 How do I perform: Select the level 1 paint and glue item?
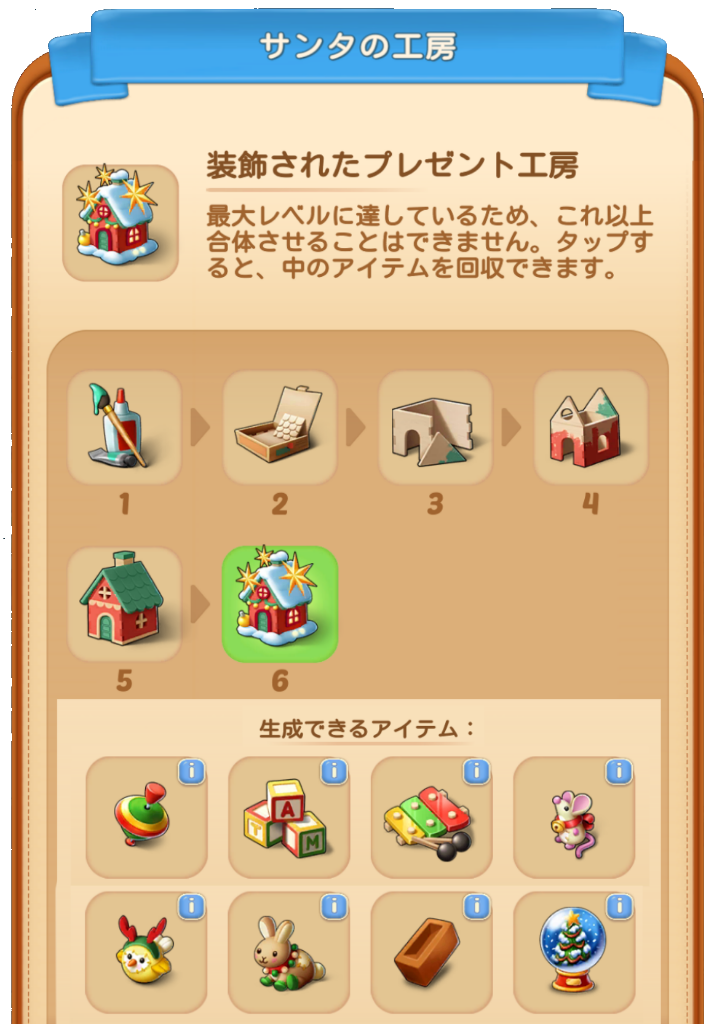coord(124,428)
